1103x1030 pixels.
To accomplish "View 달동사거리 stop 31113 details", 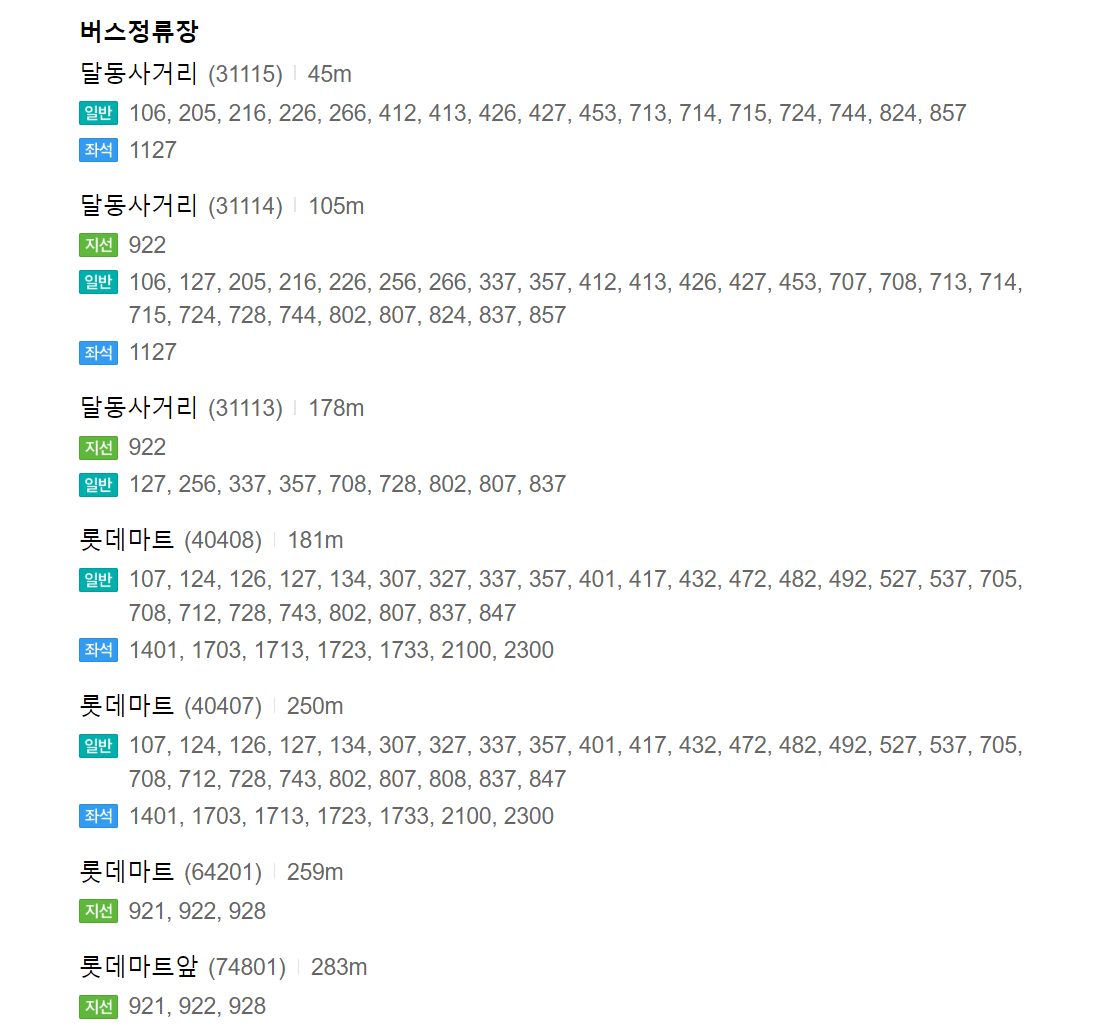I will pyautogui.click(x=139, y=408).
